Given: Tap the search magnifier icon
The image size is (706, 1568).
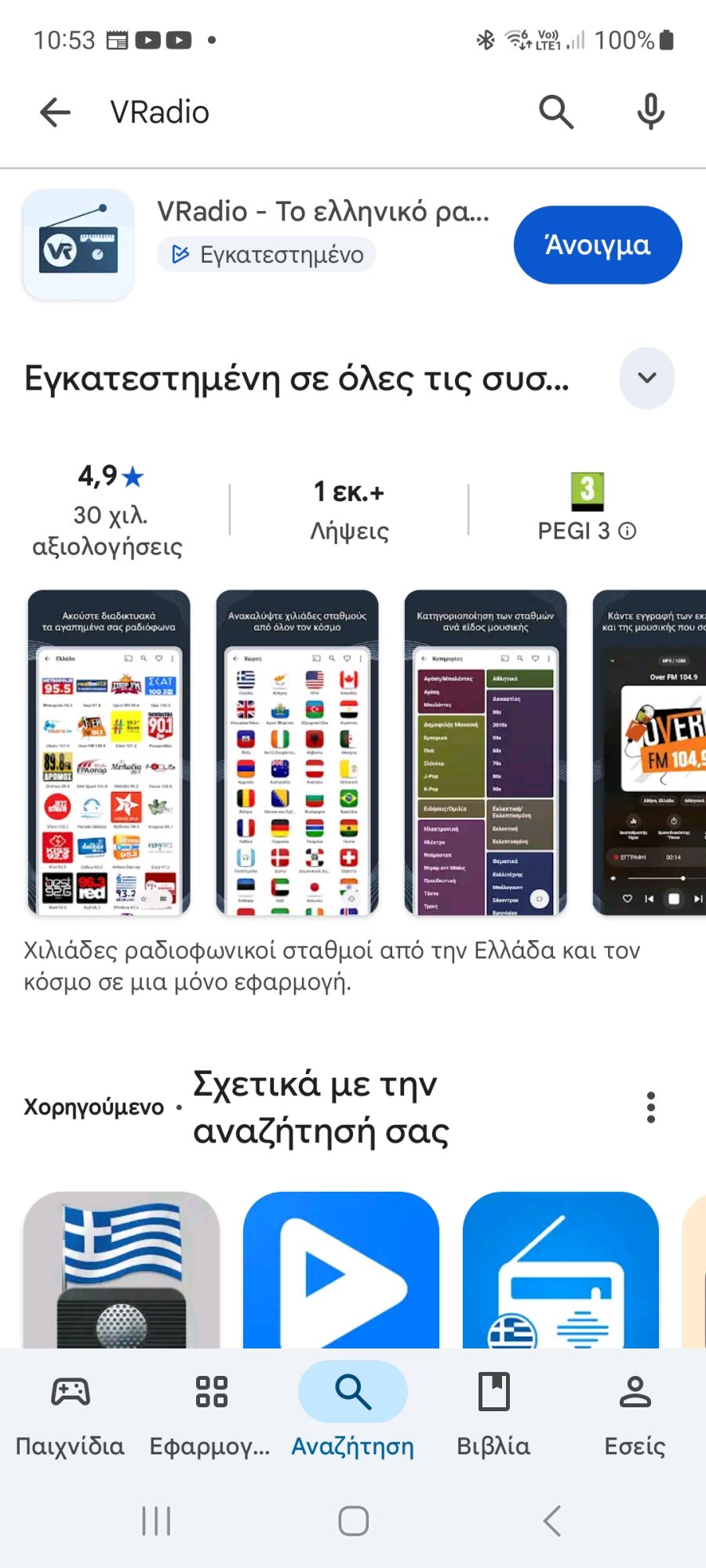Looking at the screenshot, I should pyautogui.click(x=556, y=112).
